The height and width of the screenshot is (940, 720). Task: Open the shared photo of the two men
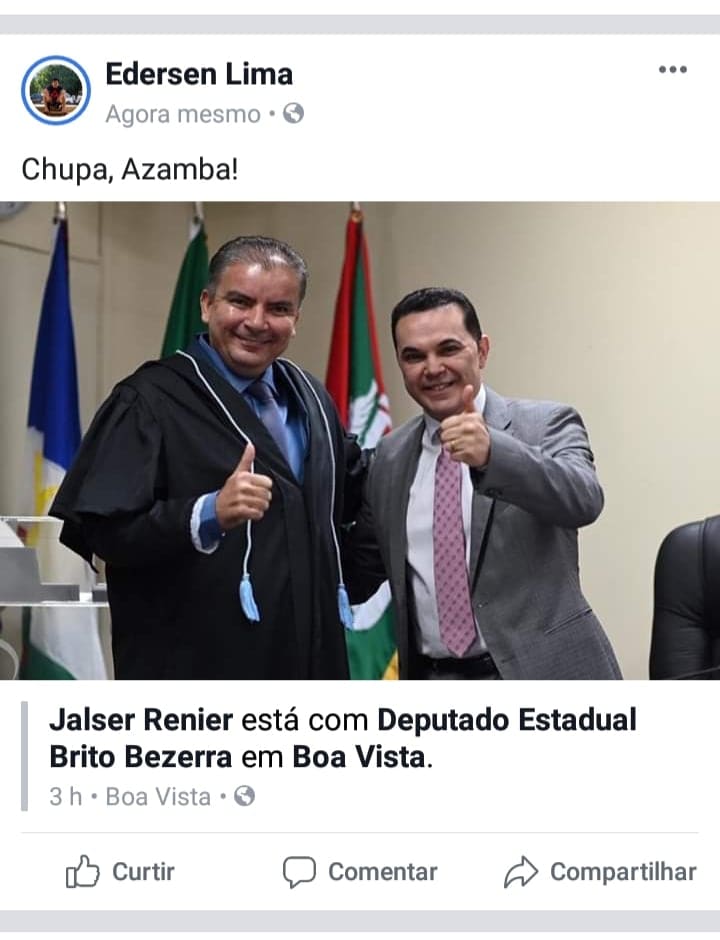pyautogui.click(x=360, y=440)
